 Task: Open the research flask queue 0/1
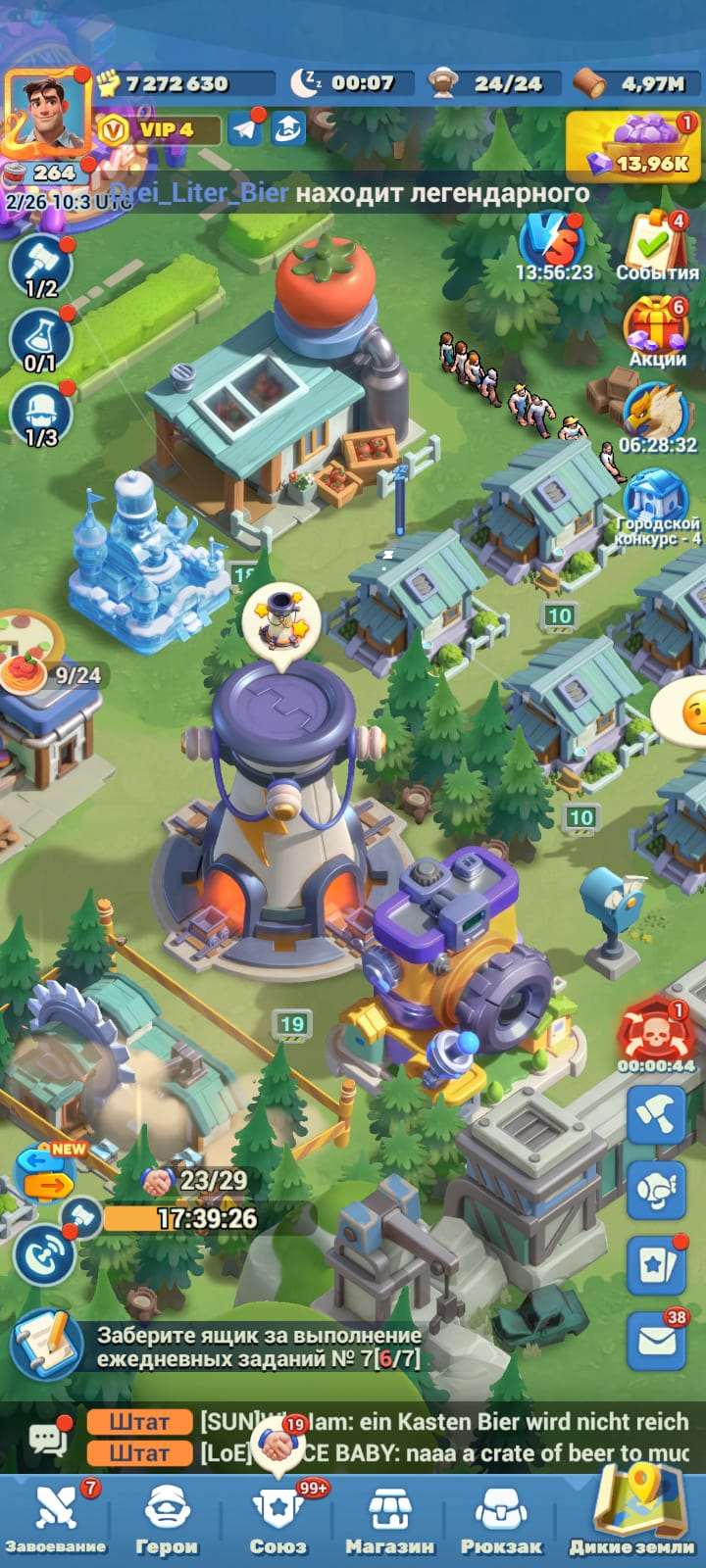pos(40,340)
